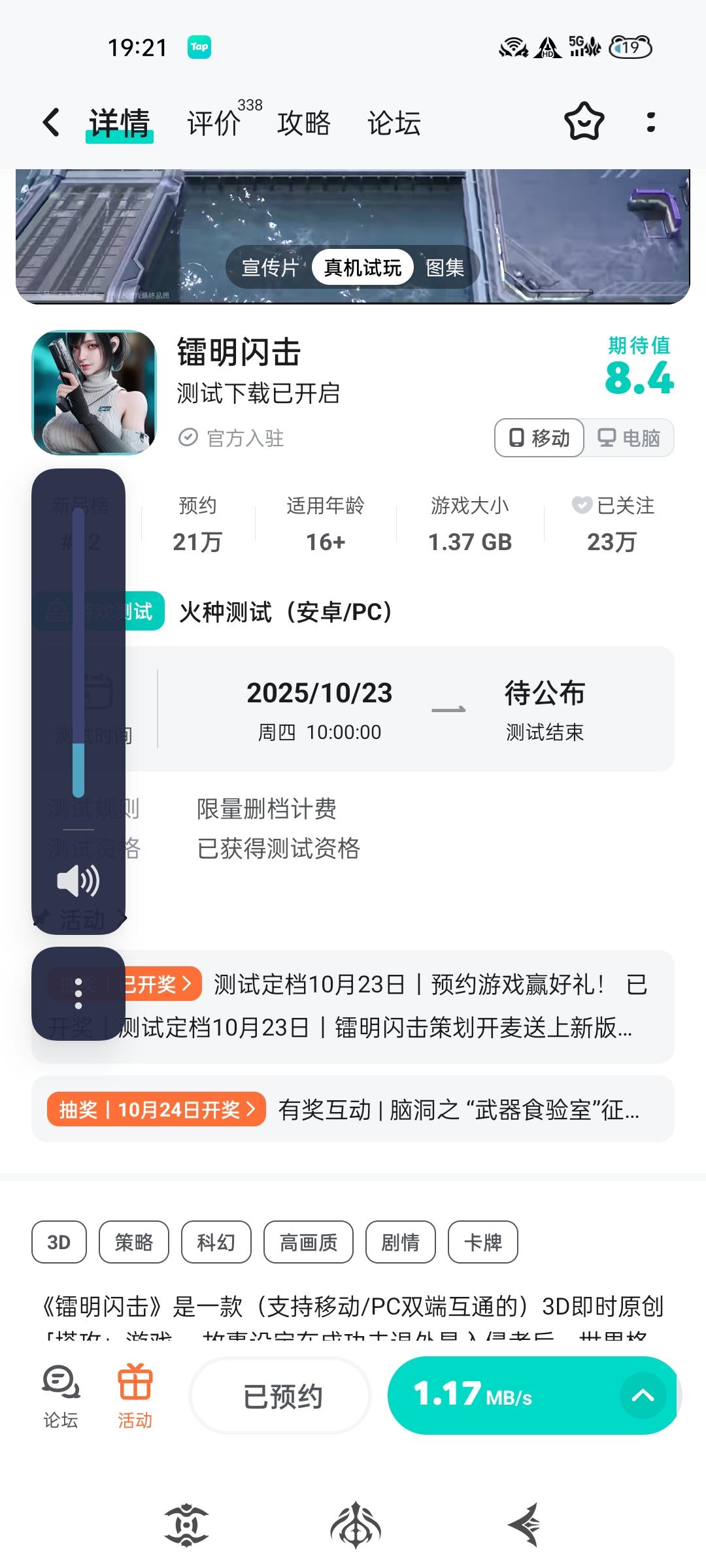The height and width of the screenshot is (1568, 706).
Task: Adjust the vertical volume slider
Action: tap(77, 653)
